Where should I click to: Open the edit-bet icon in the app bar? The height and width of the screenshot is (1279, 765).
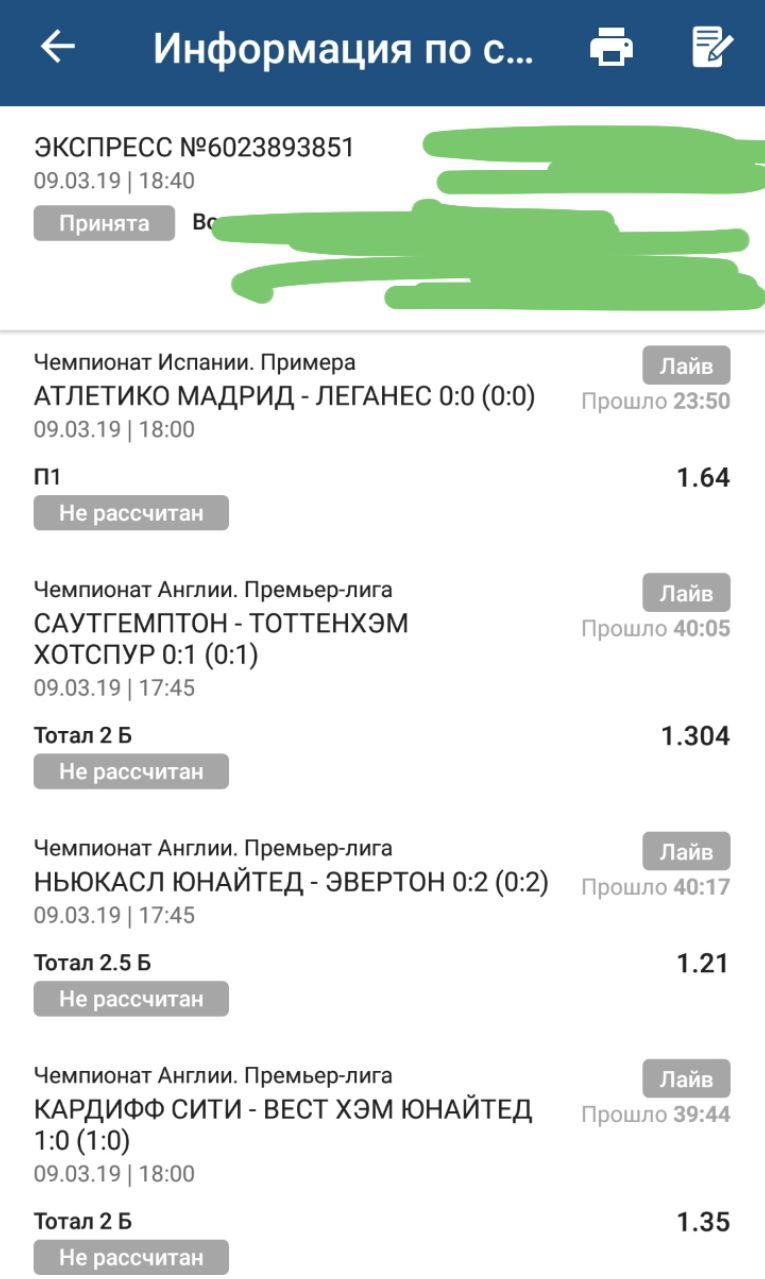[712, 47]
